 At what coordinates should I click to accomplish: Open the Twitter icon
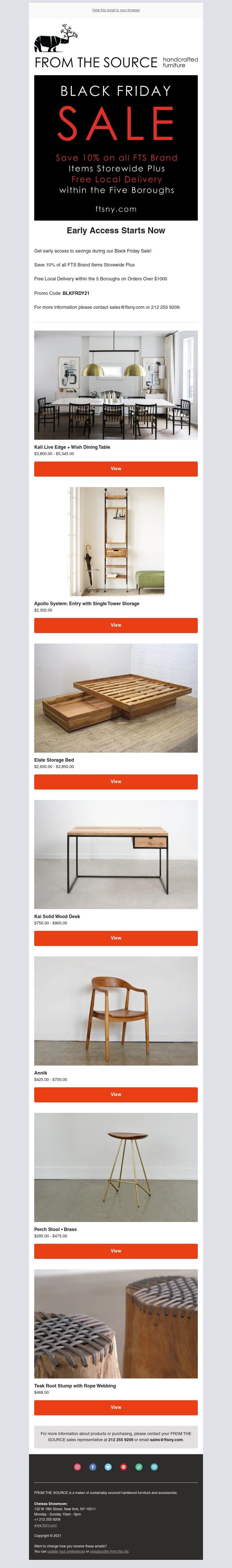pos(108,1467)
